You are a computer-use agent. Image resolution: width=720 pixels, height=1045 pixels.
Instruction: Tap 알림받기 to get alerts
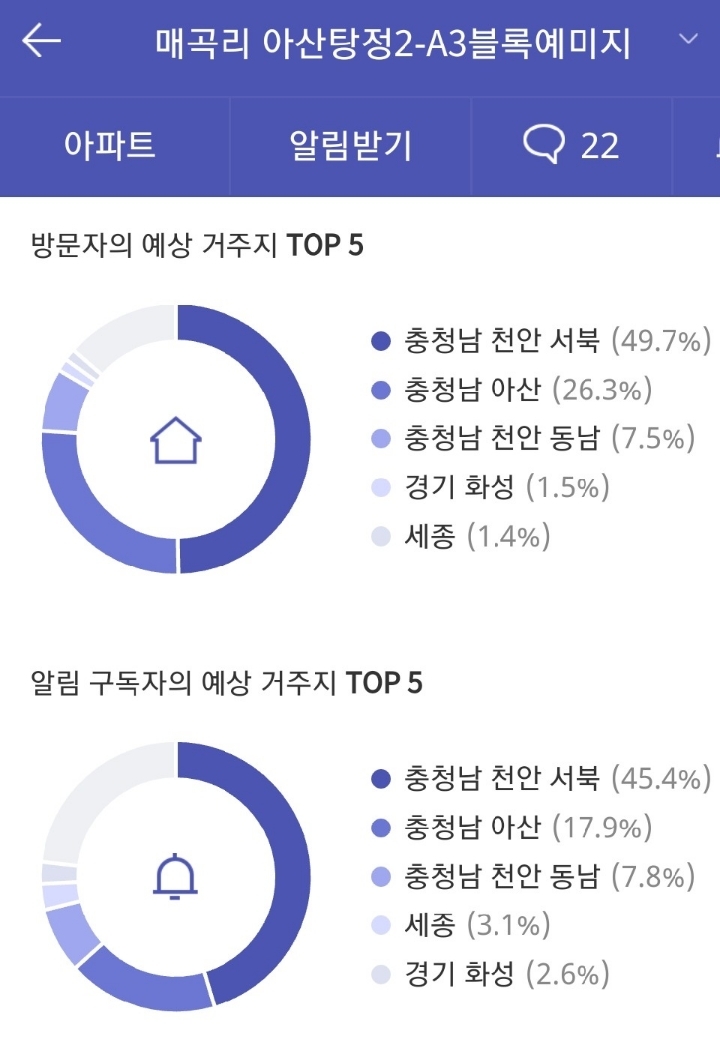[x=351, y=146]
